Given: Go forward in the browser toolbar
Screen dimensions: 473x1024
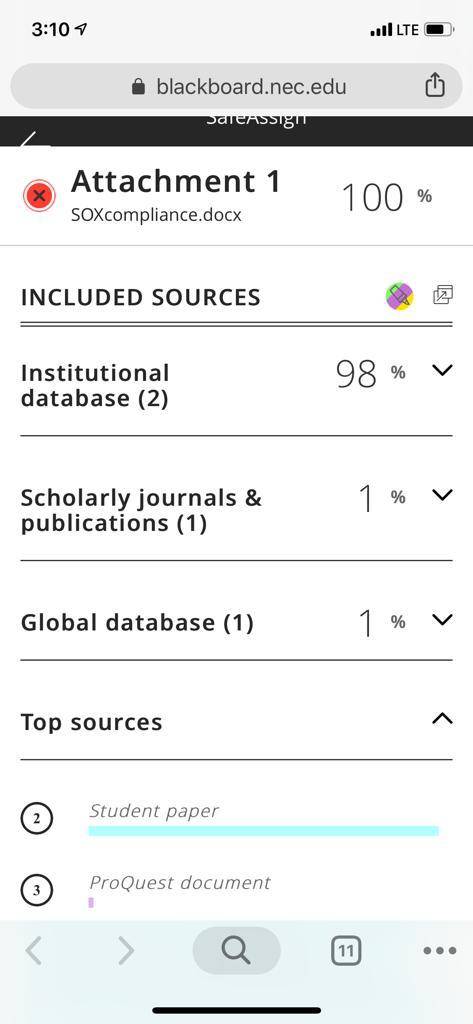Looking at the screenshot, I should [x=125, y=951].
